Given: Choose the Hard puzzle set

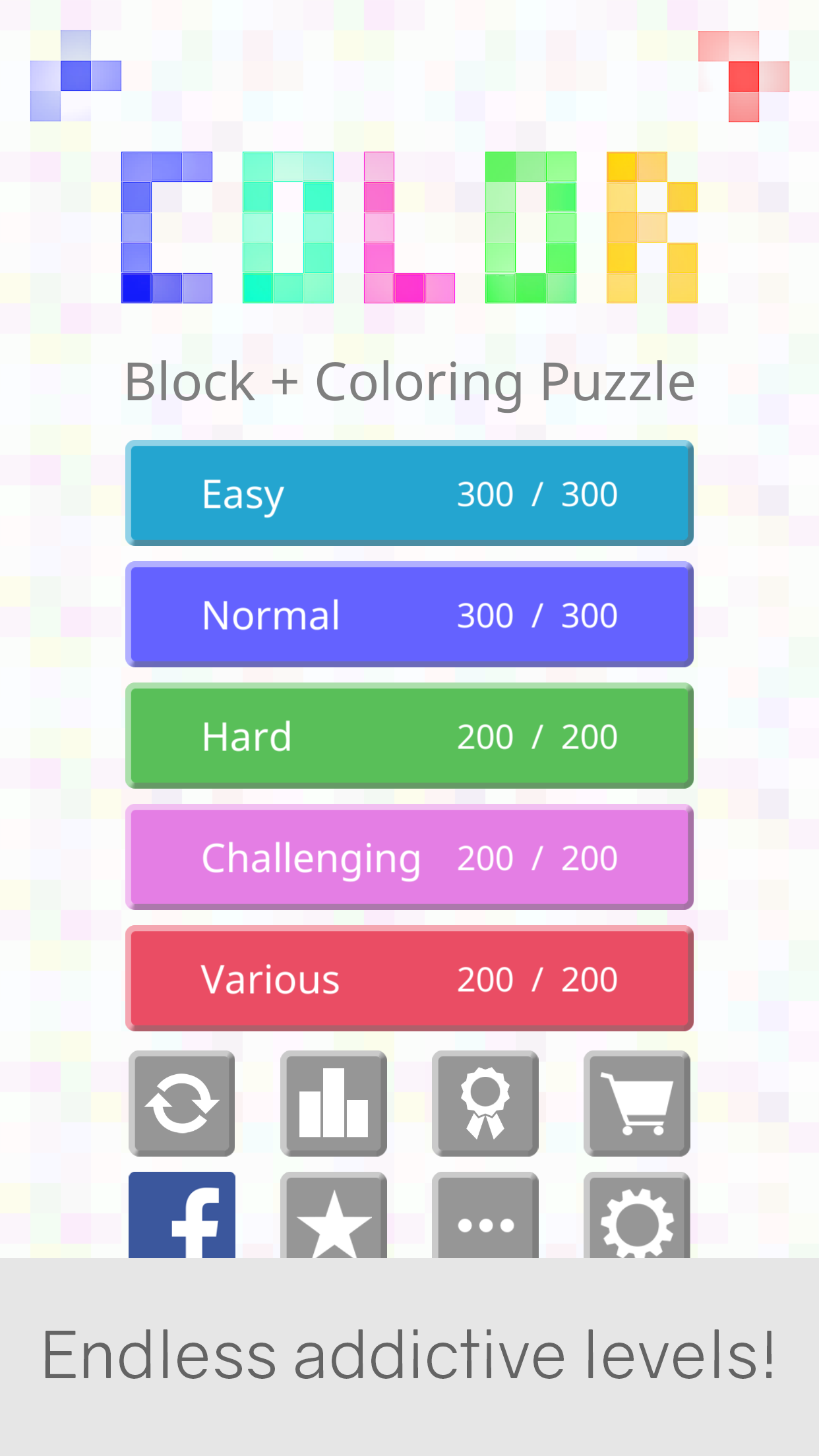Looking at the screenshot, I should point(409,736).
